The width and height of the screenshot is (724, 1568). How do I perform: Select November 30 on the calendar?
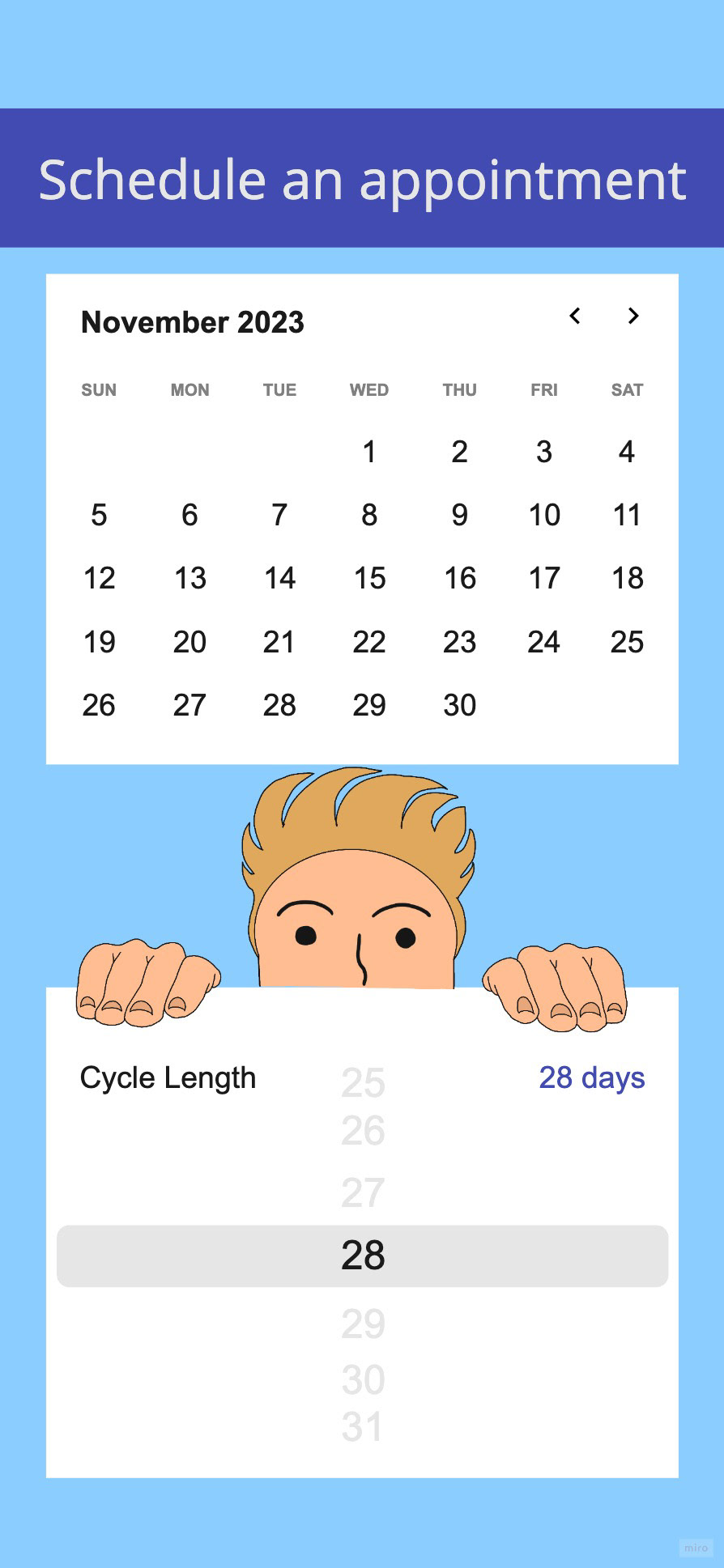pyautogui.click(x=459, y=705)
